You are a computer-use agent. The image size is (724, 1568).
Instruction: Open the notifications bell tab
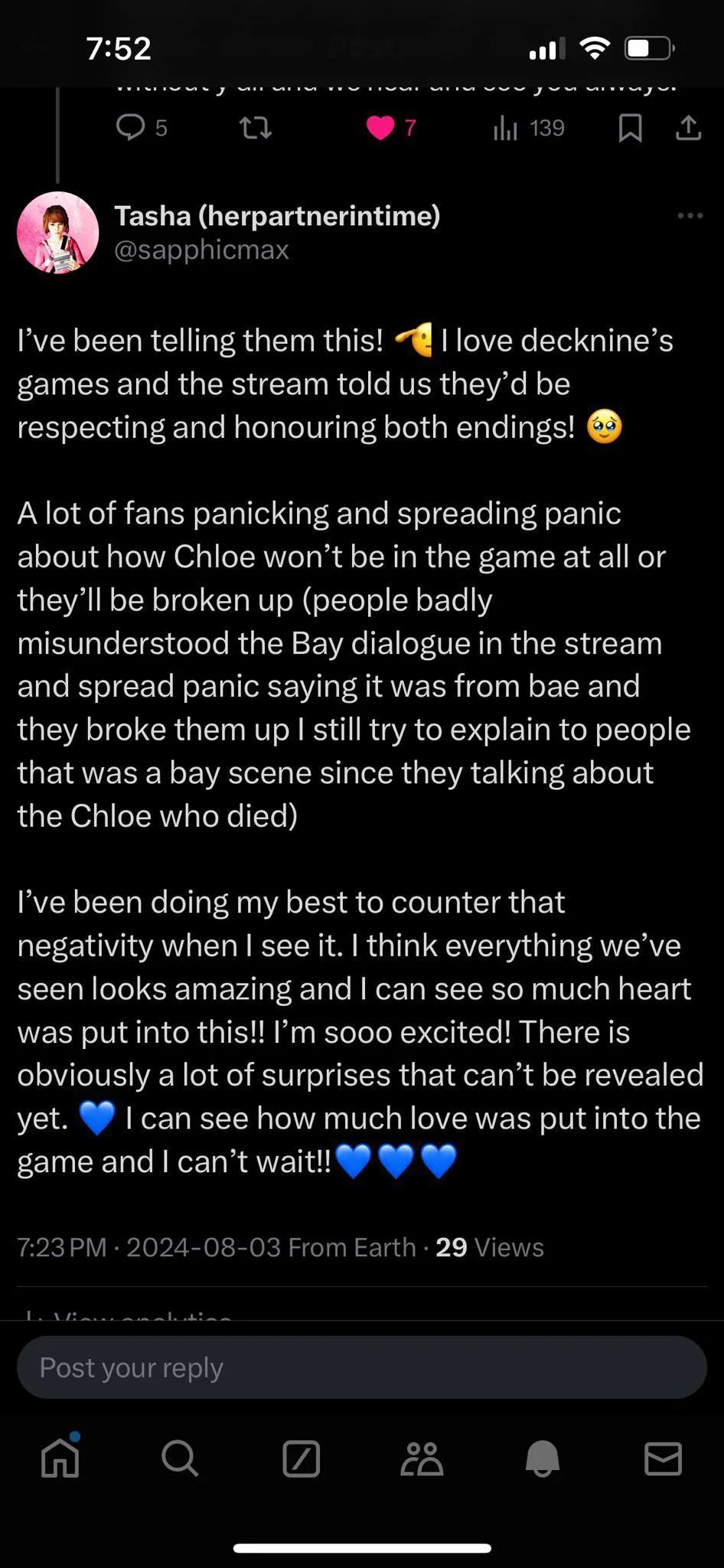pyautogui.click(x=543, y=1459)
